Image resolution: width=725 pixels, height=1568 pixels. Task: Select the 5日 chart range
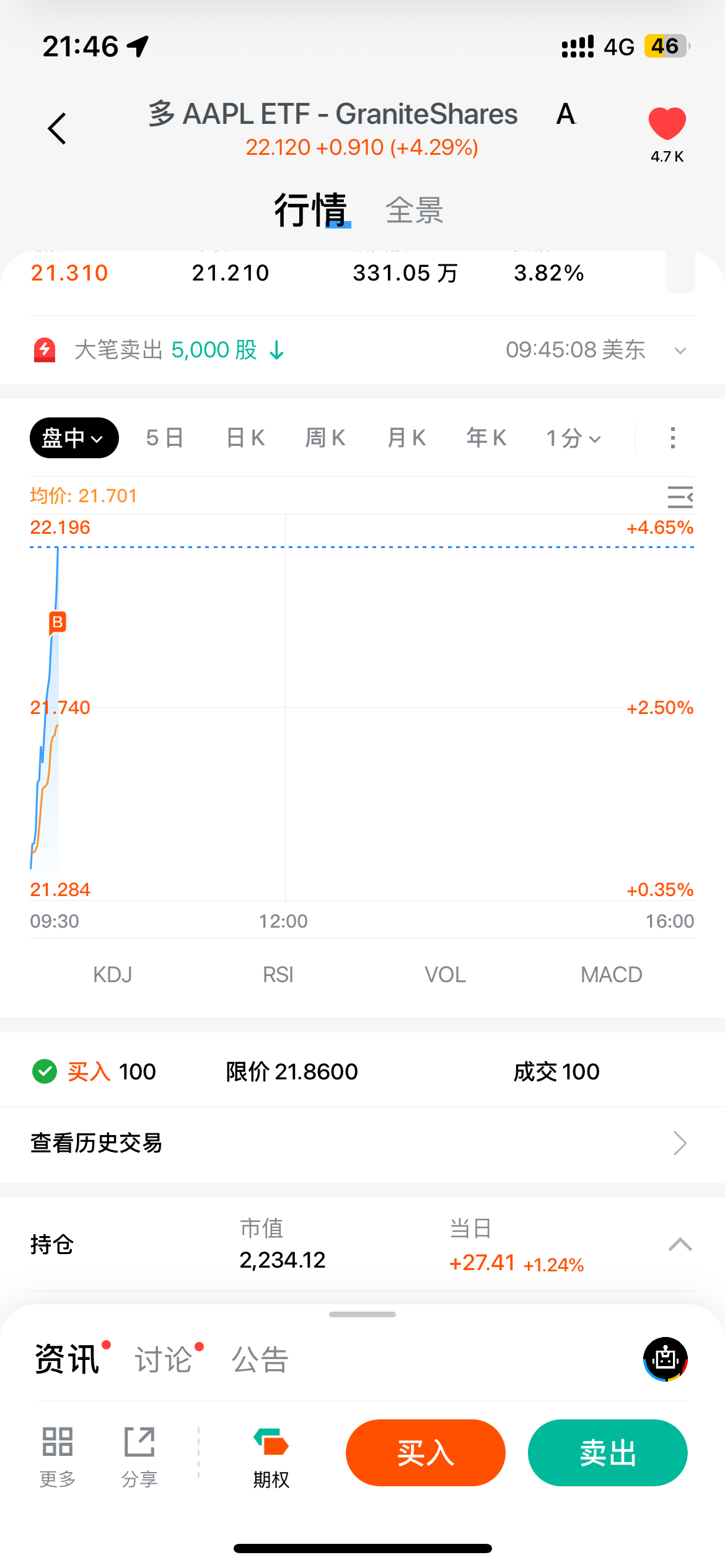(165, 438)
